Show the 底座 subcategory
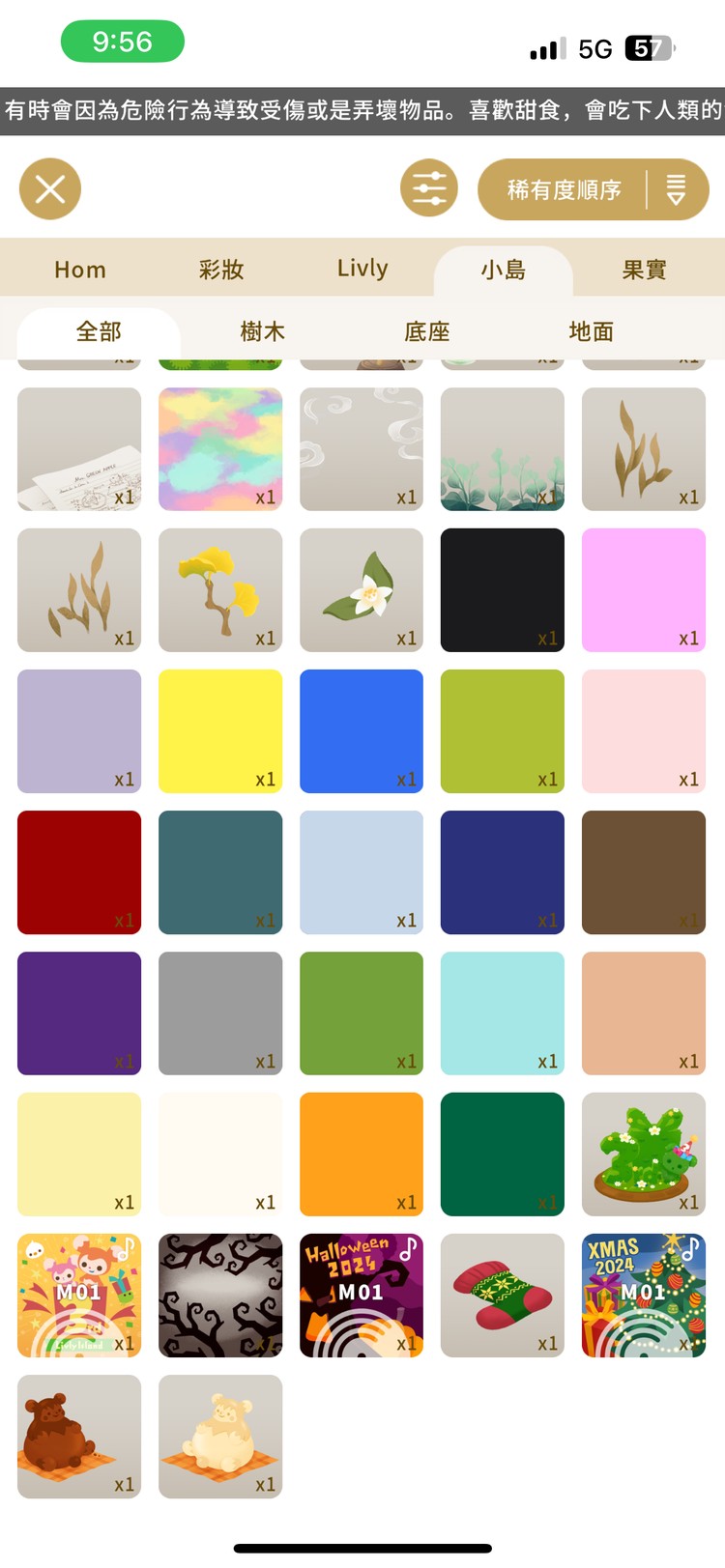 coord(427,331)
